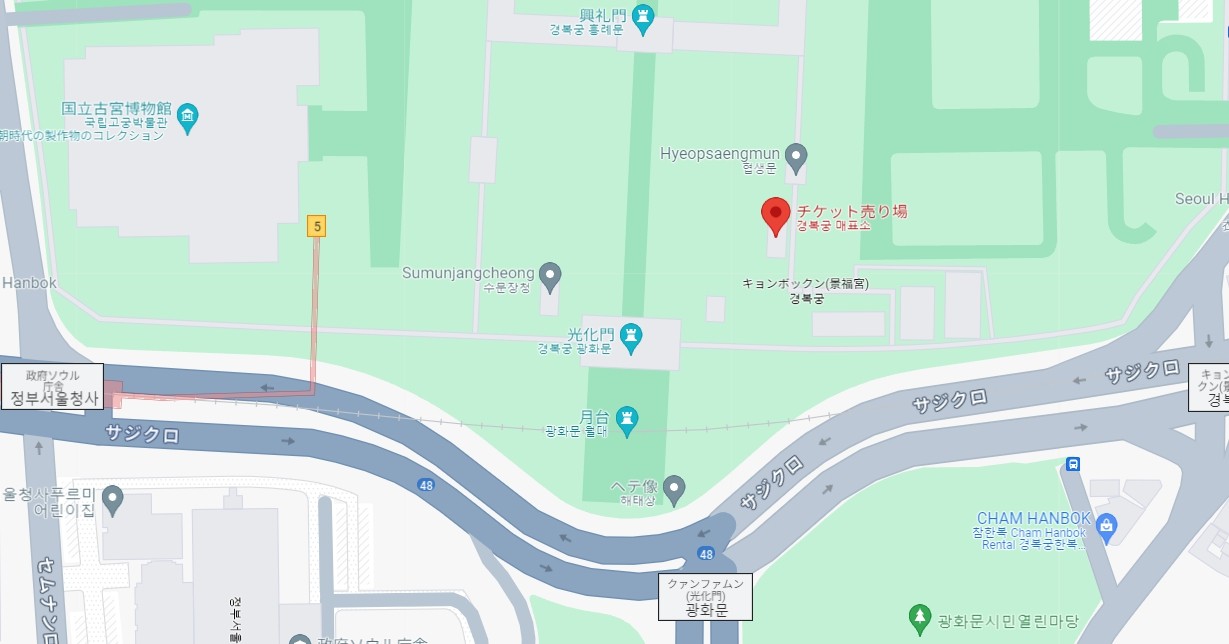Tap the yellow exit 5 marker
Image resolution: width=1229 pixels, height=644 pixels.
coord(317,227)
